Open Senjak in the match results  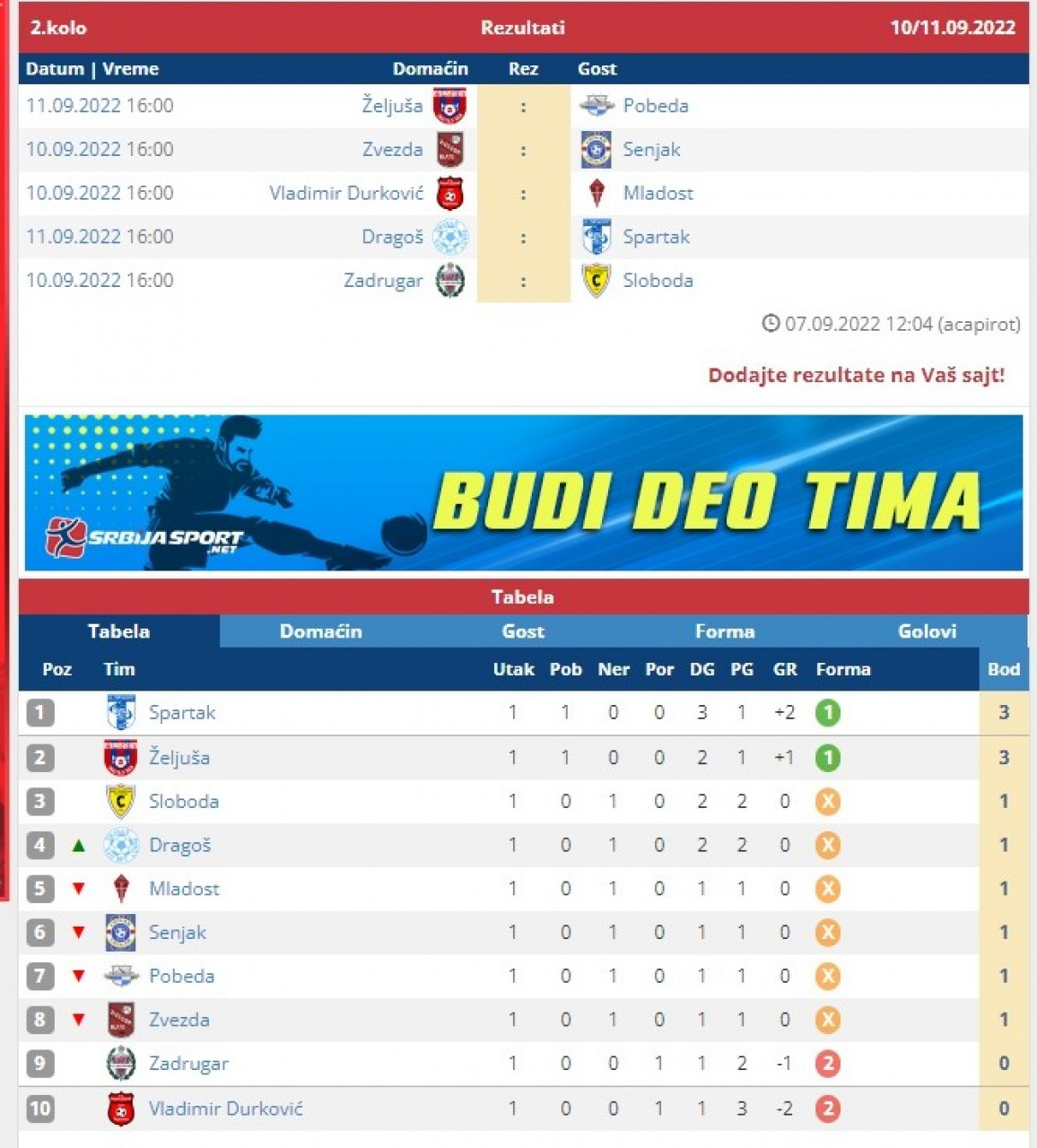pyautogui.click(x=651, y=150)
